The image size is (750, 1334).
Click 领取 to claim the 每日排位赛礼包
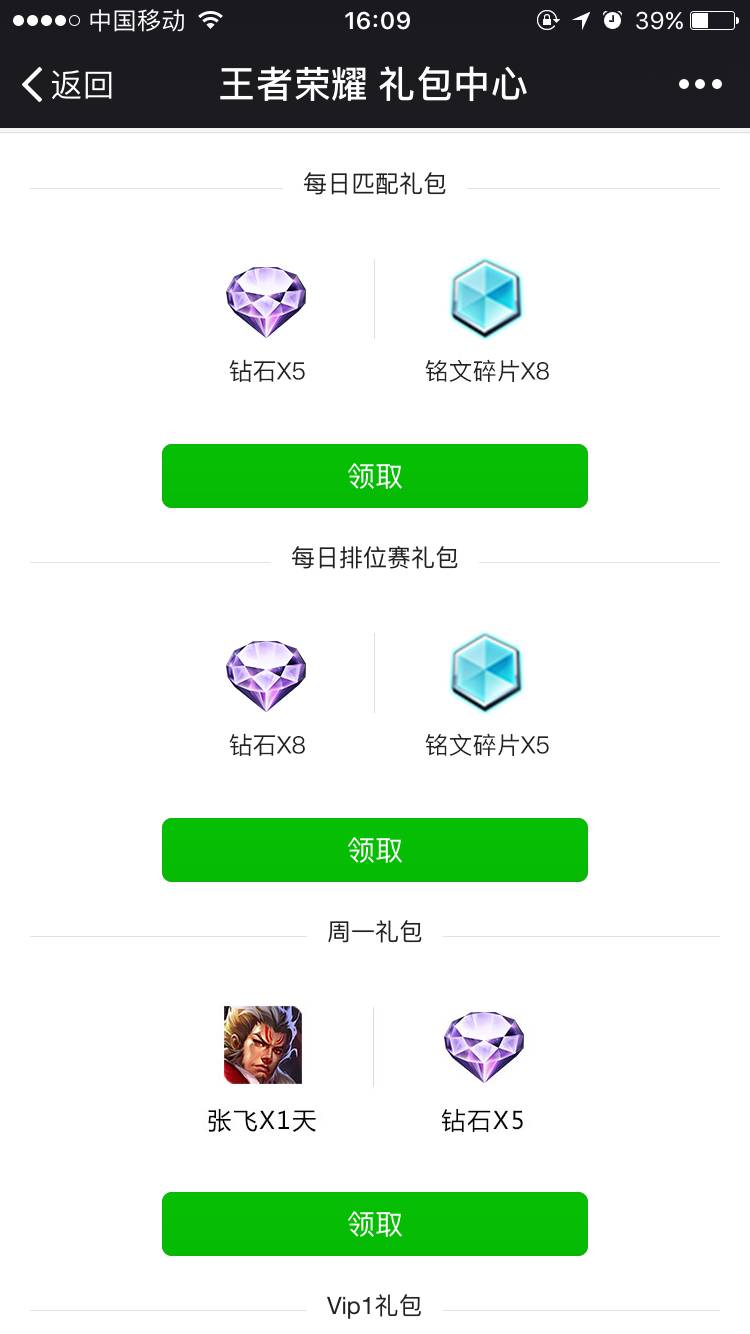375,849
